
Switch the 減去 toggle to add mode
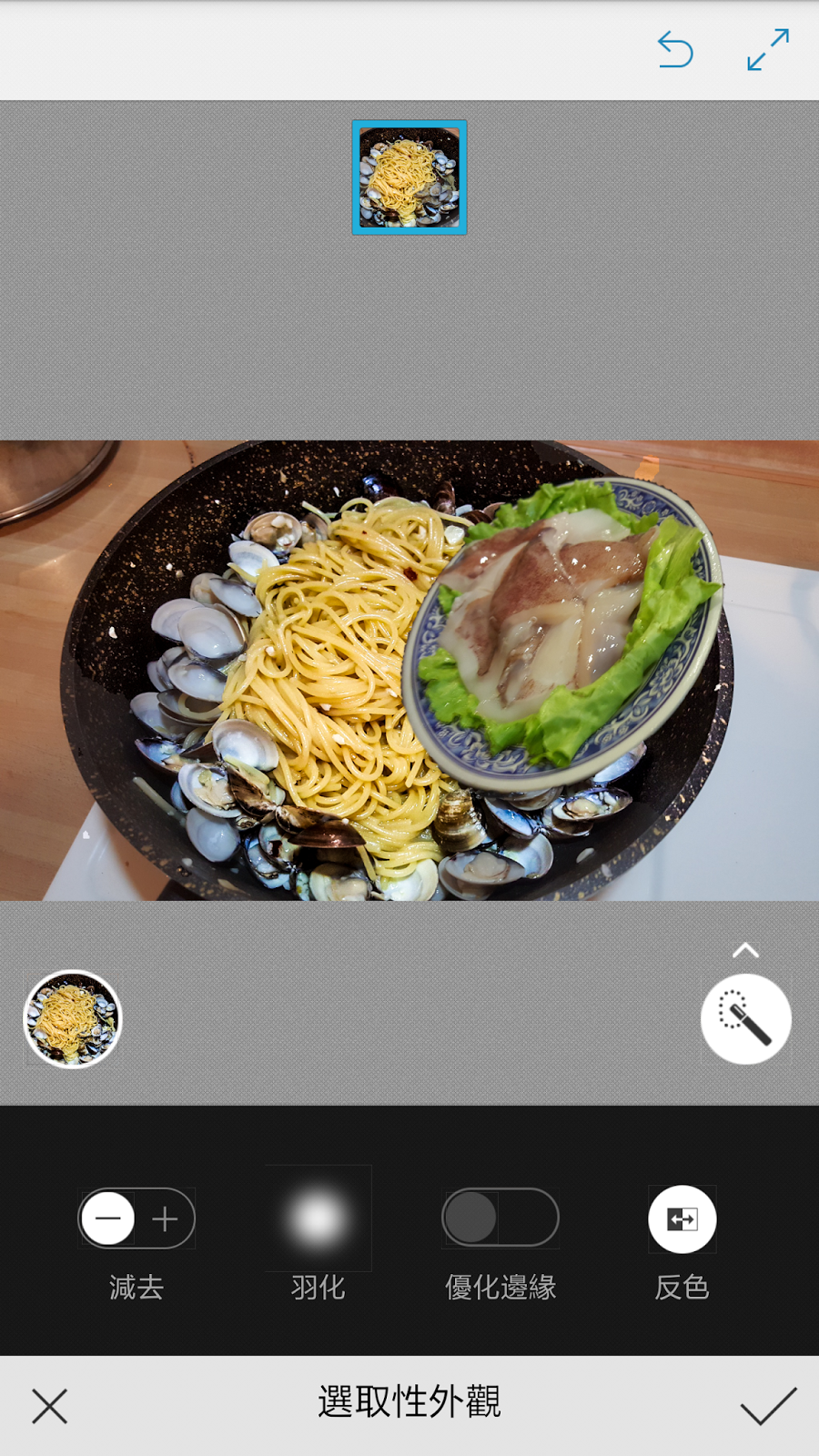(166, 1218)
